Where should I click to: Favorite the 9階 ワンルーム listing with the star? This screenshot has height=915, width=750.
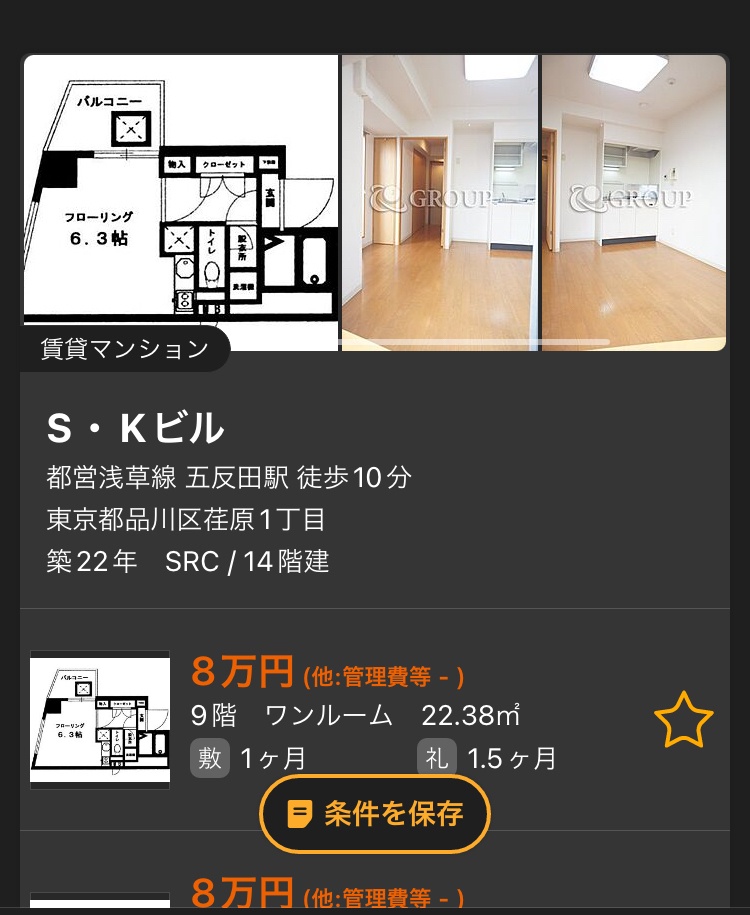coord(684,720)
